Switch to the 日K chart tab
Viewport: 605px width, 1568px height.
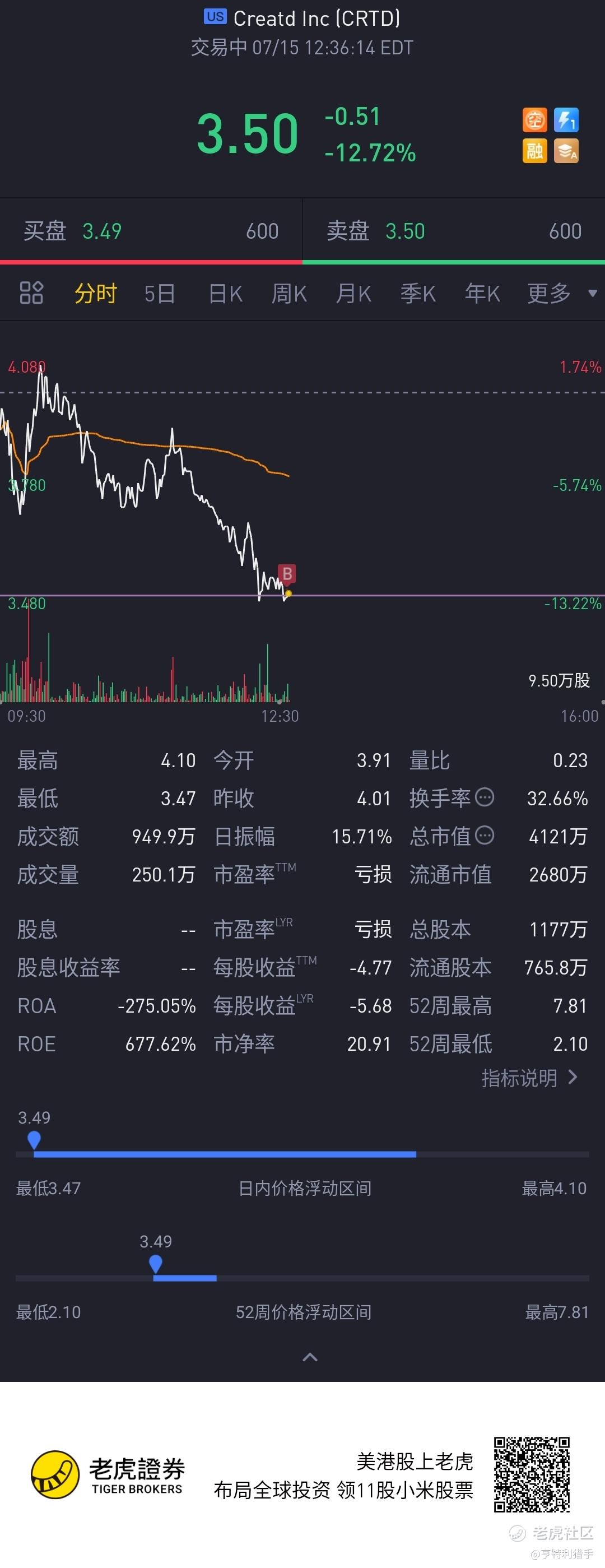click(x=225, y=294)
